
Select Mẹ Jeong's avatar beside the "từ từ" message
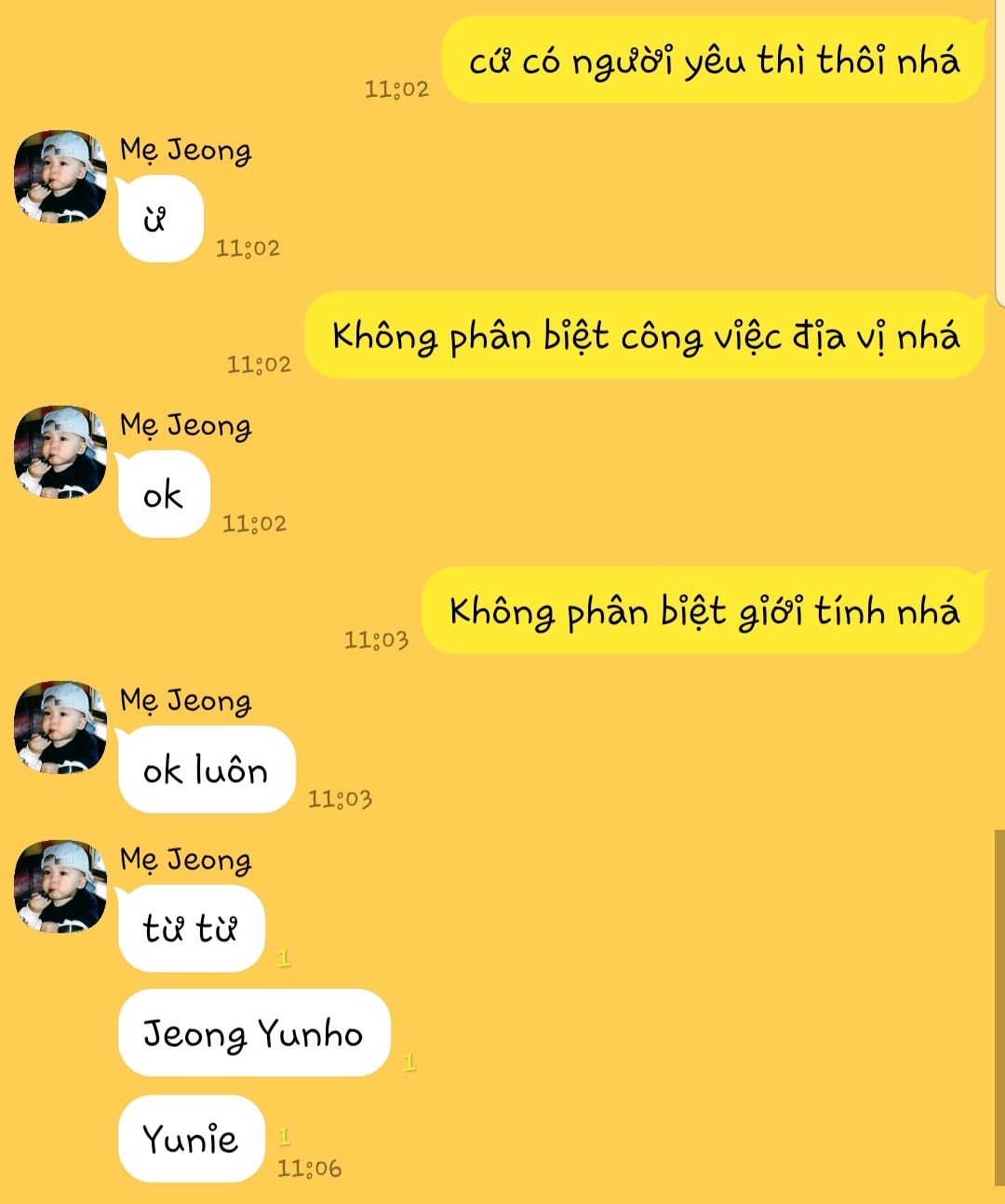click(x=60, y=887)
